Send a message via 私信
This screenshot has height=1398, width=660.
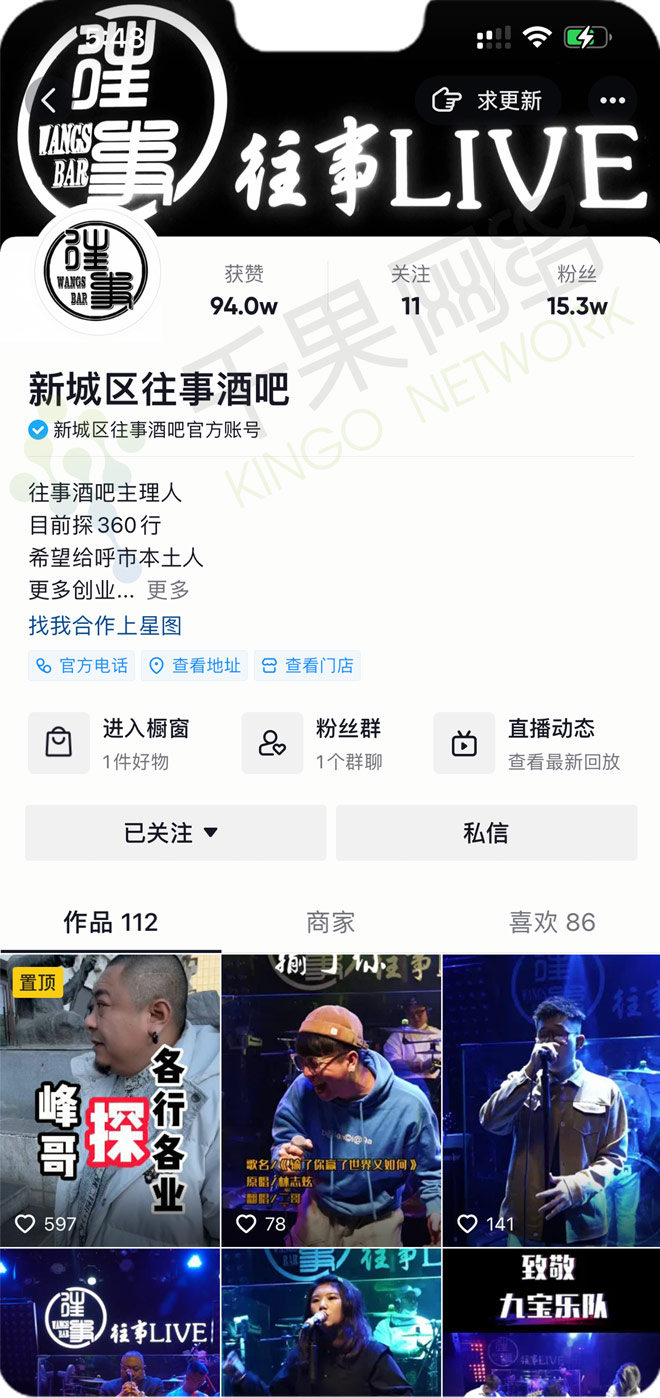pos(486,833)
